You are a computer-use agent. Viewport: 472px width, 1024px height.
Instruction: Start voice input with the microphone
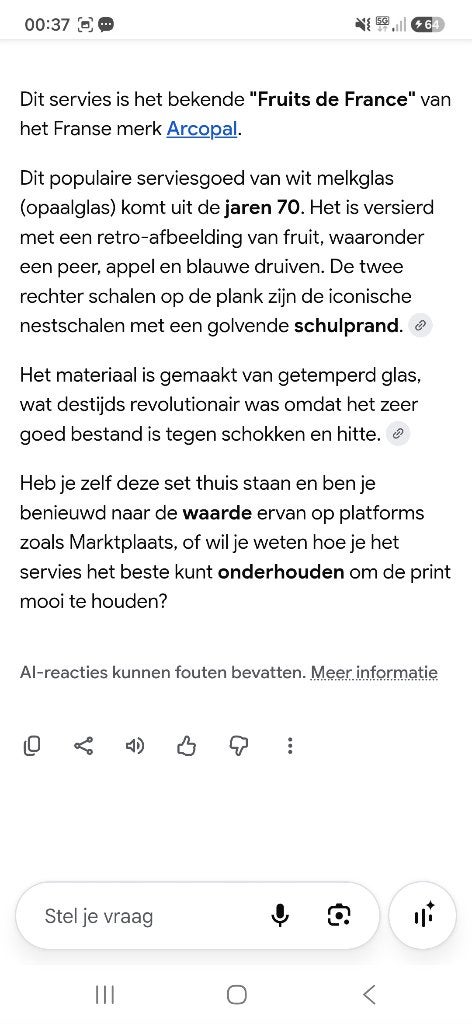click(280, 916)
